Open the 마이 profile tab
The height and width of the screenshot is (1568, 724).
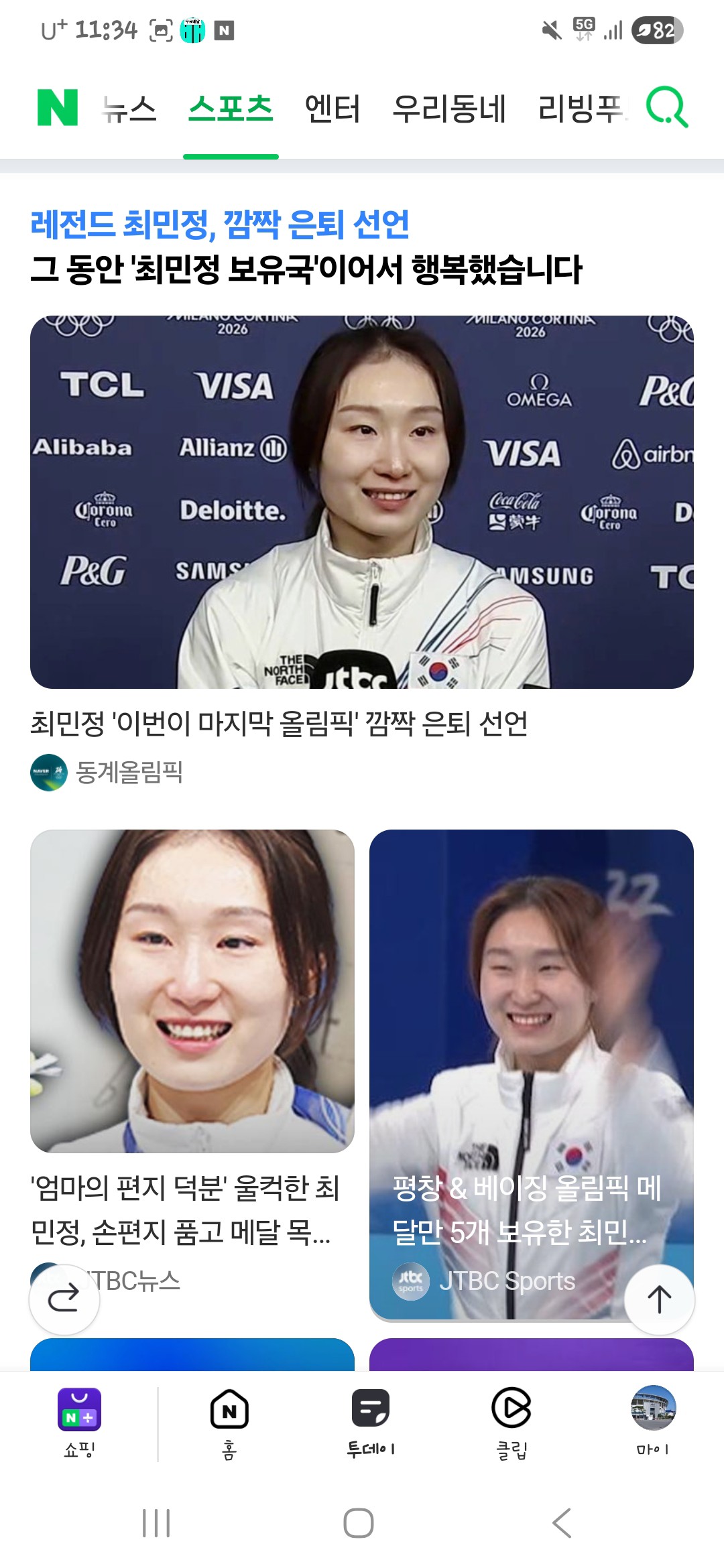(x=653, y=1422)
